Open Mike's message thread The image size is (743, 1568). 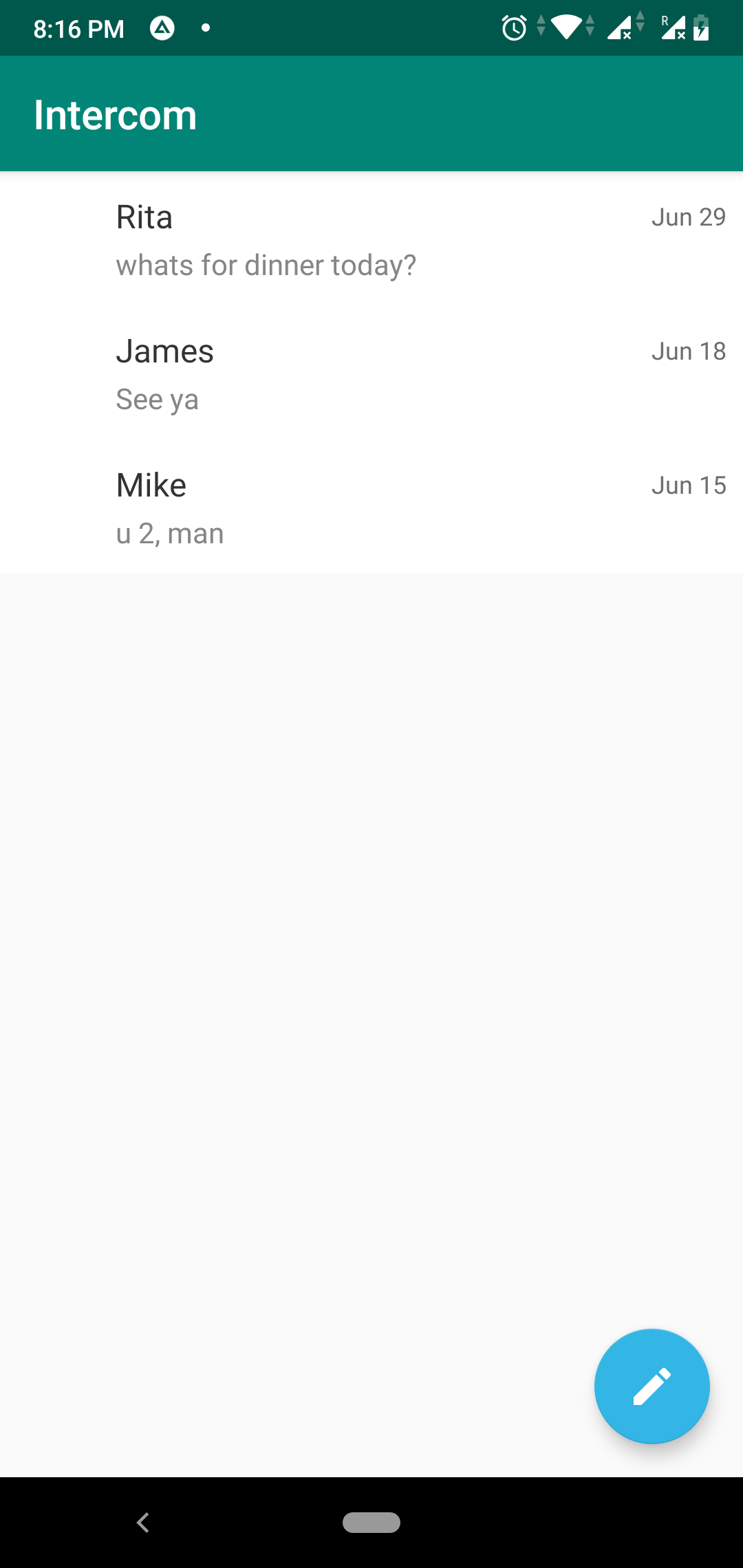(x=371, y=509)
